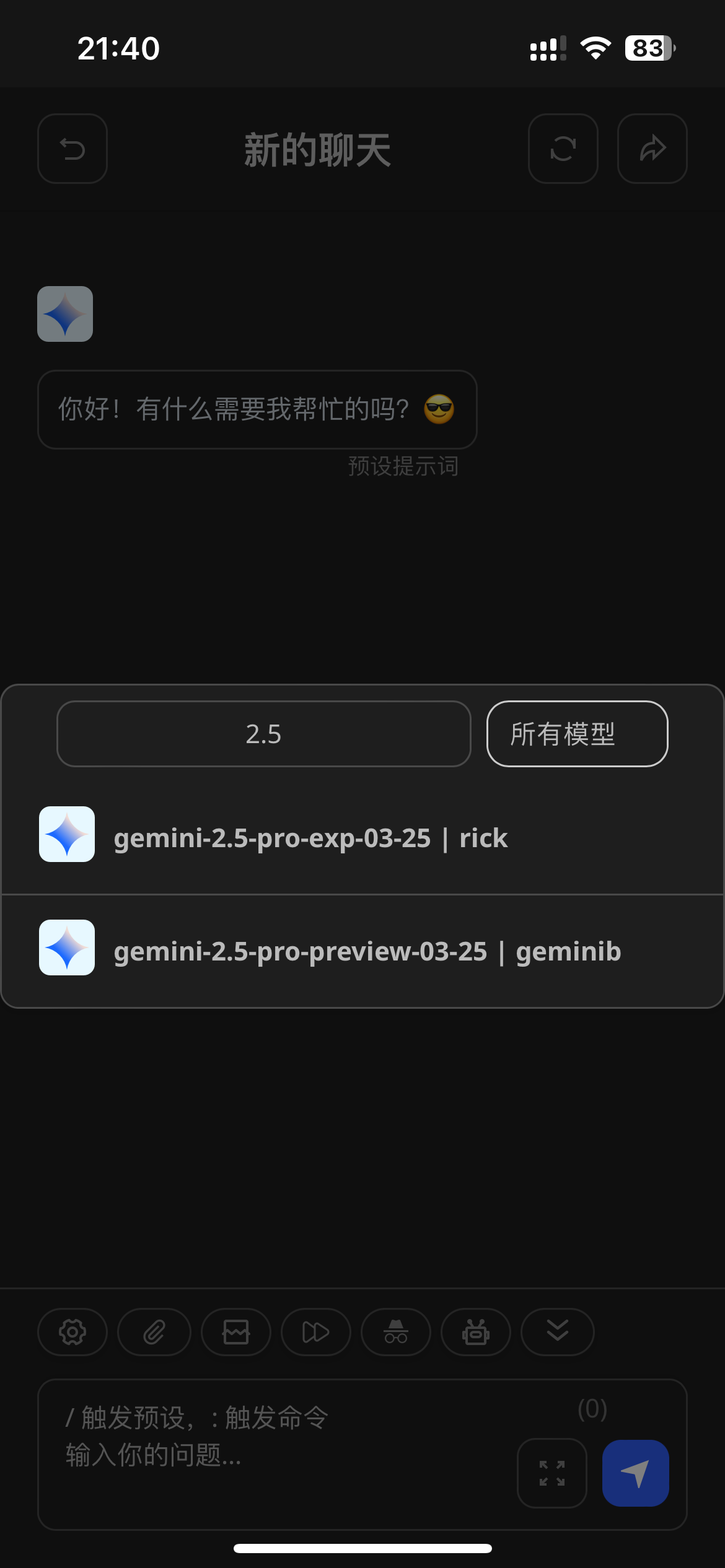Send the message with the blue arrow
This screenshot has width=725, height=1568.
pyautogui.click(x=636, y=1473)
